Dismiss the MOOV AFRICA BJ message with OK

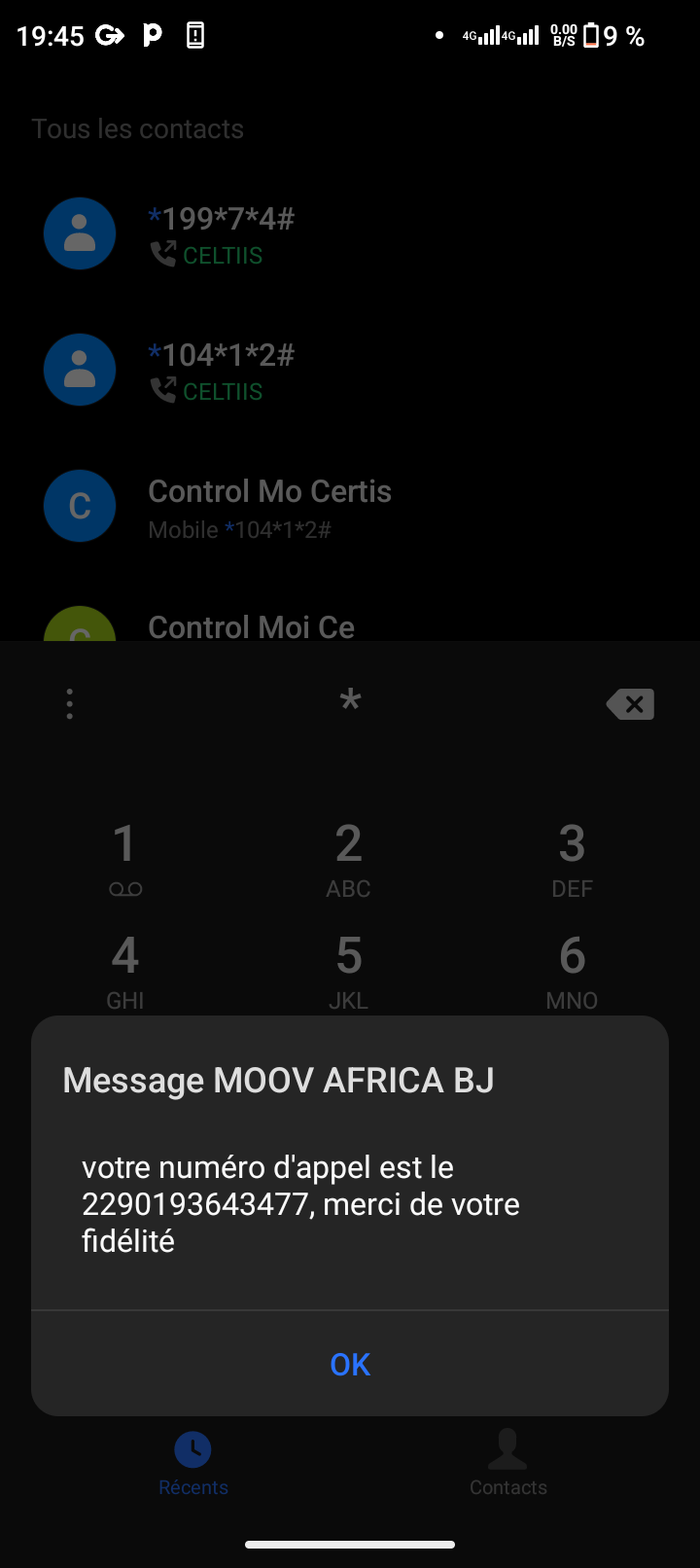click(350, 1364)
